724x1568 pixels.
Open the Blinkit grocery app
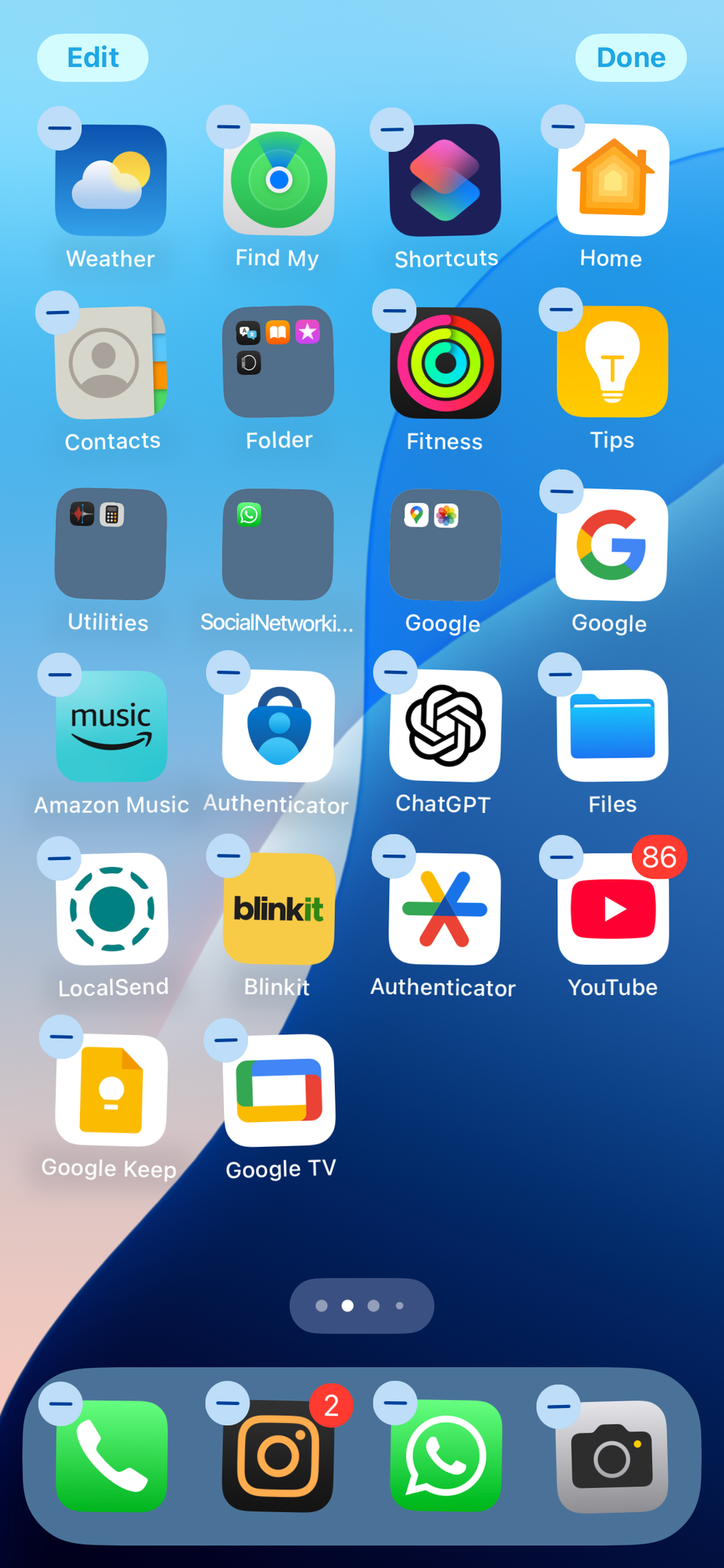[278, 909]
